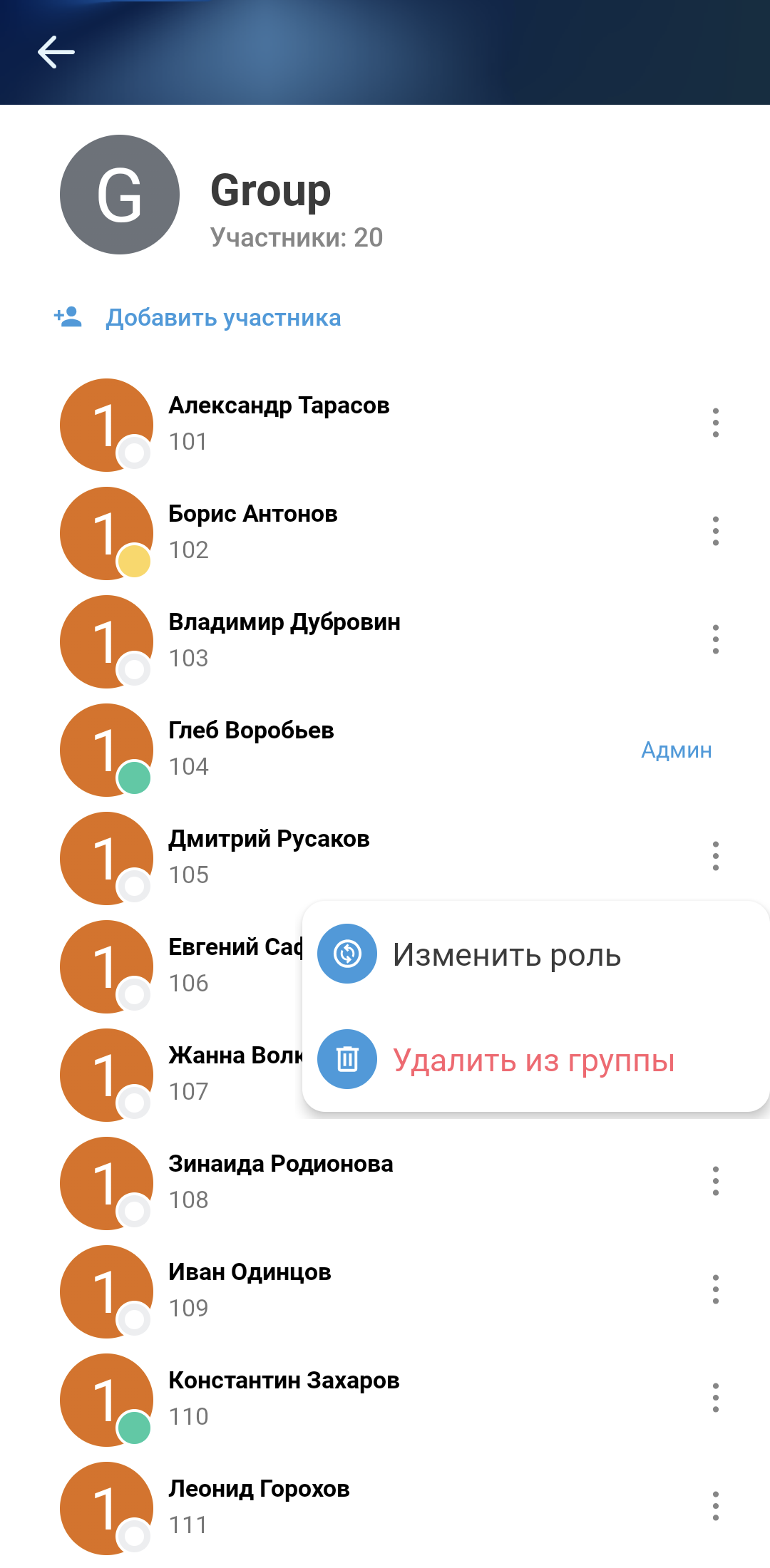Open options menu for Дмитрий Русаков
770x1568 pixels.
coord(715,857)
